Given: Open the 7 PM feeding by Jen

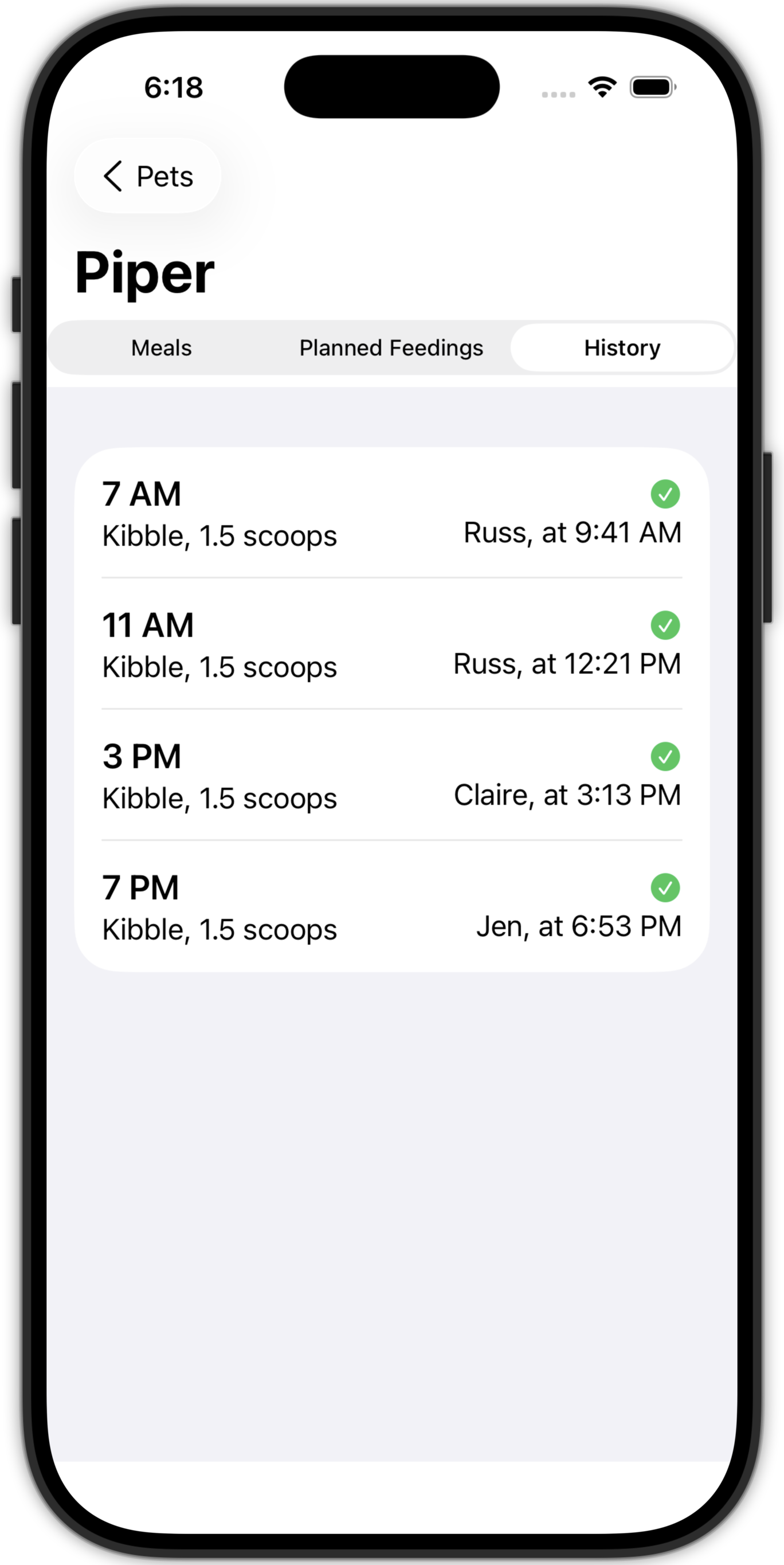Looking at the screenshot, I should click(x=391, y=907).
